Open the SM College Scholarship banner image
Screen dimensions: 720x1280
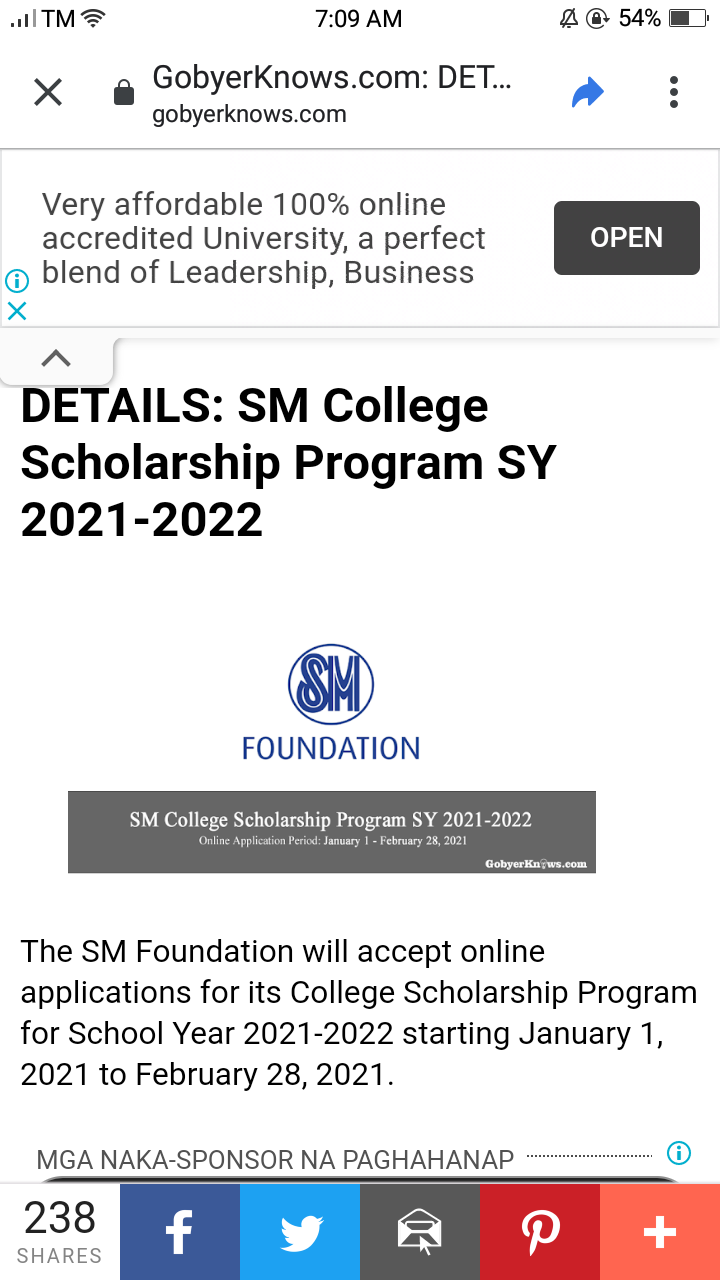[x=332, y=832]
